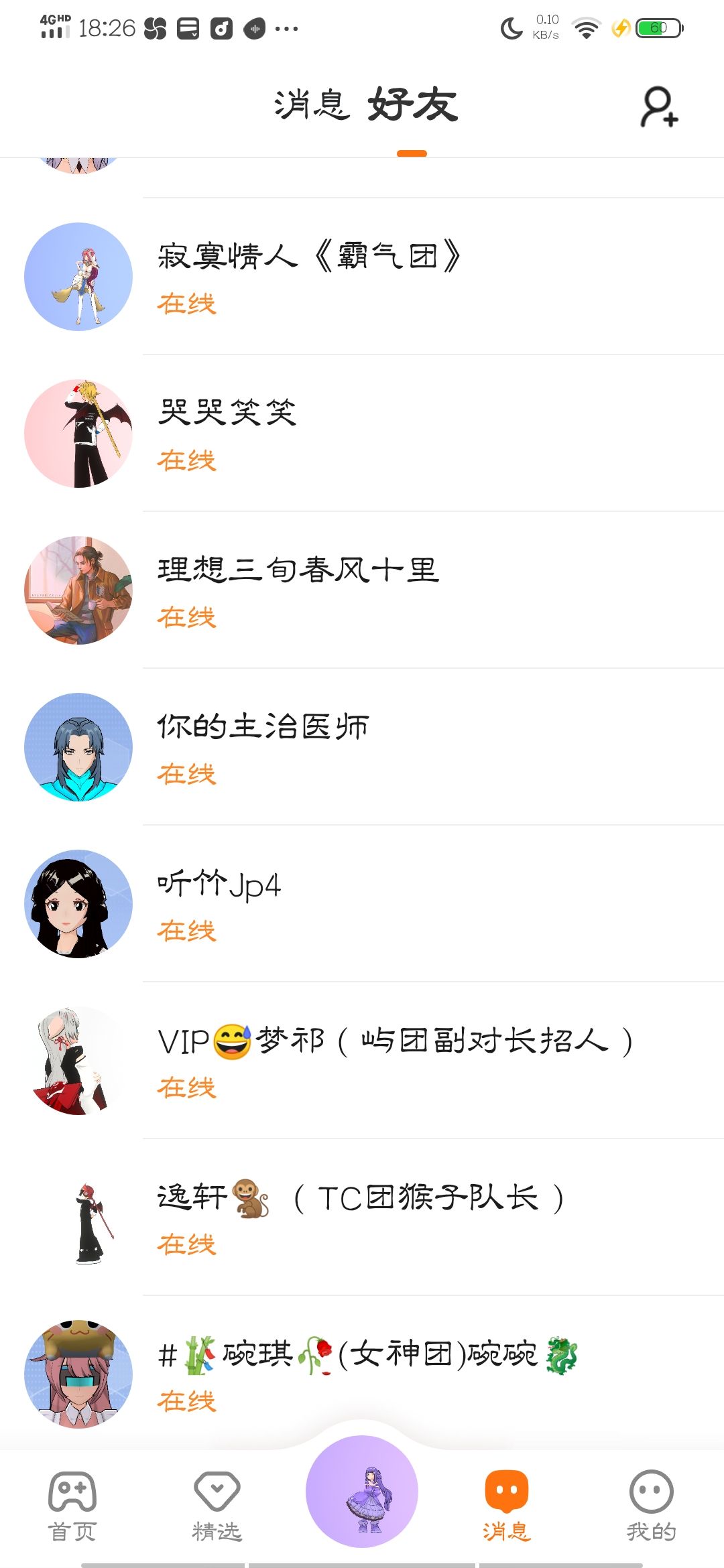Viewport: 724px width, 1568px height.
Task: Tap the center avatar button
Action: [362, 1492]
